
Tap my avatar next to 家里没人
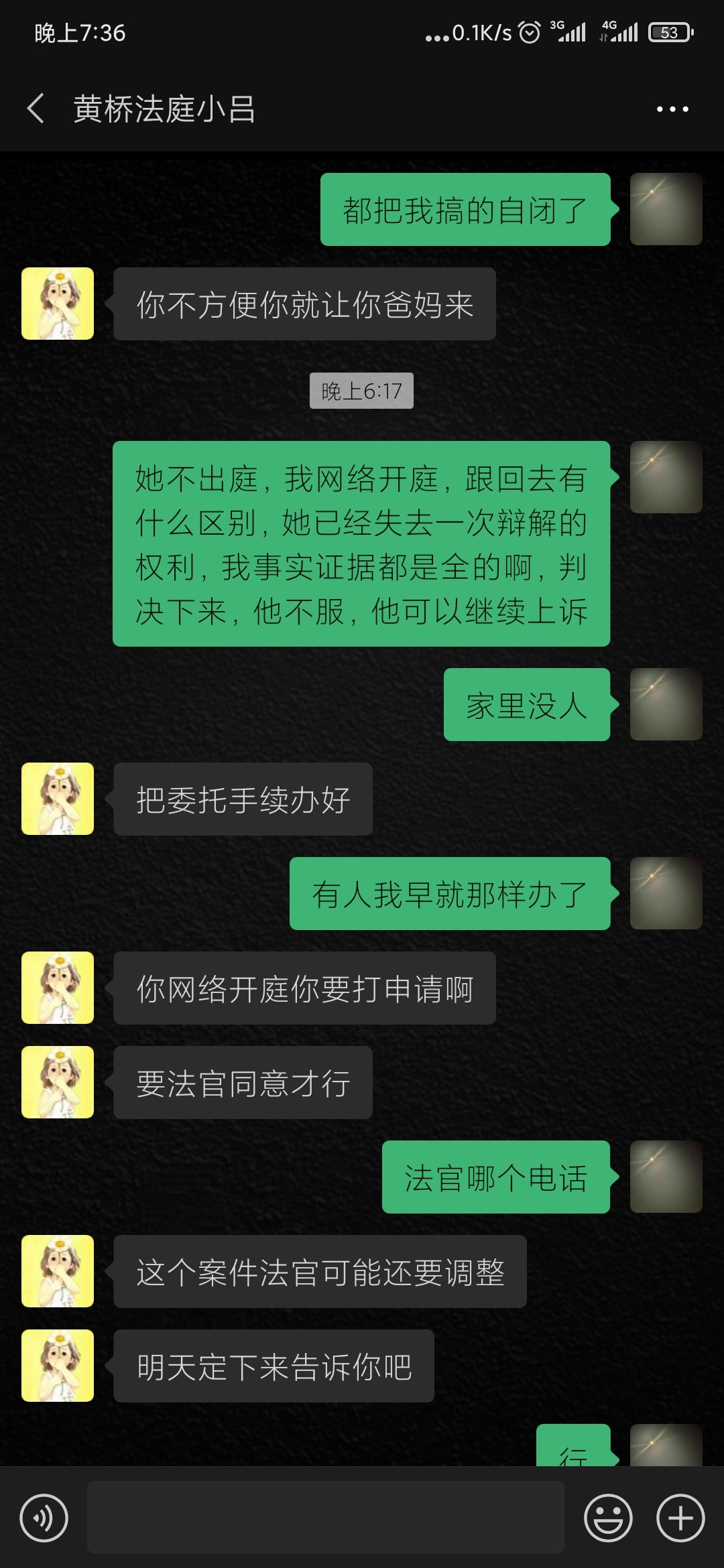click(x=666, y=704)
